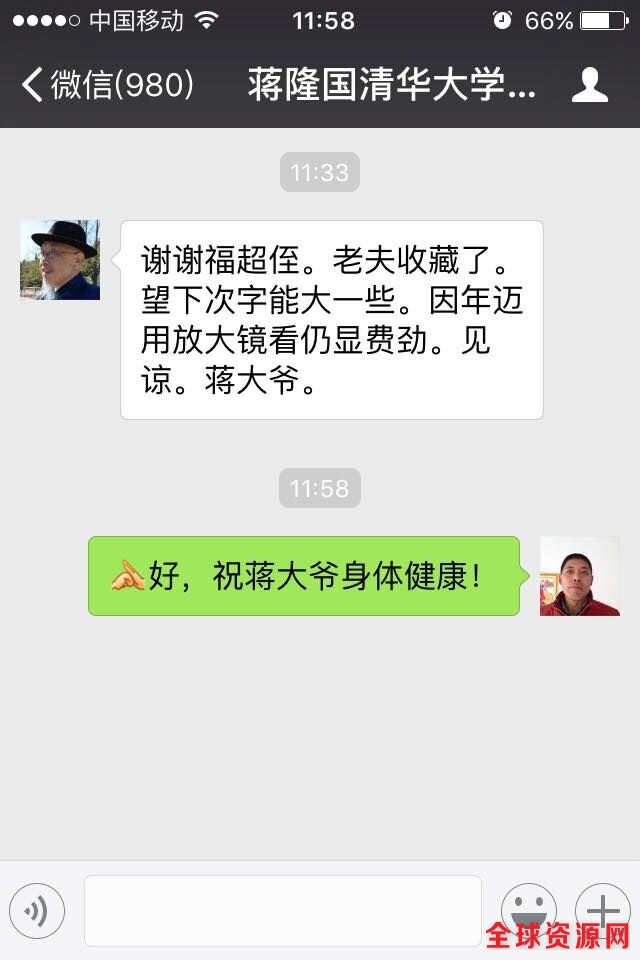Focus the message text field
Screen dimensions: 640x960
tap(282, 910)
